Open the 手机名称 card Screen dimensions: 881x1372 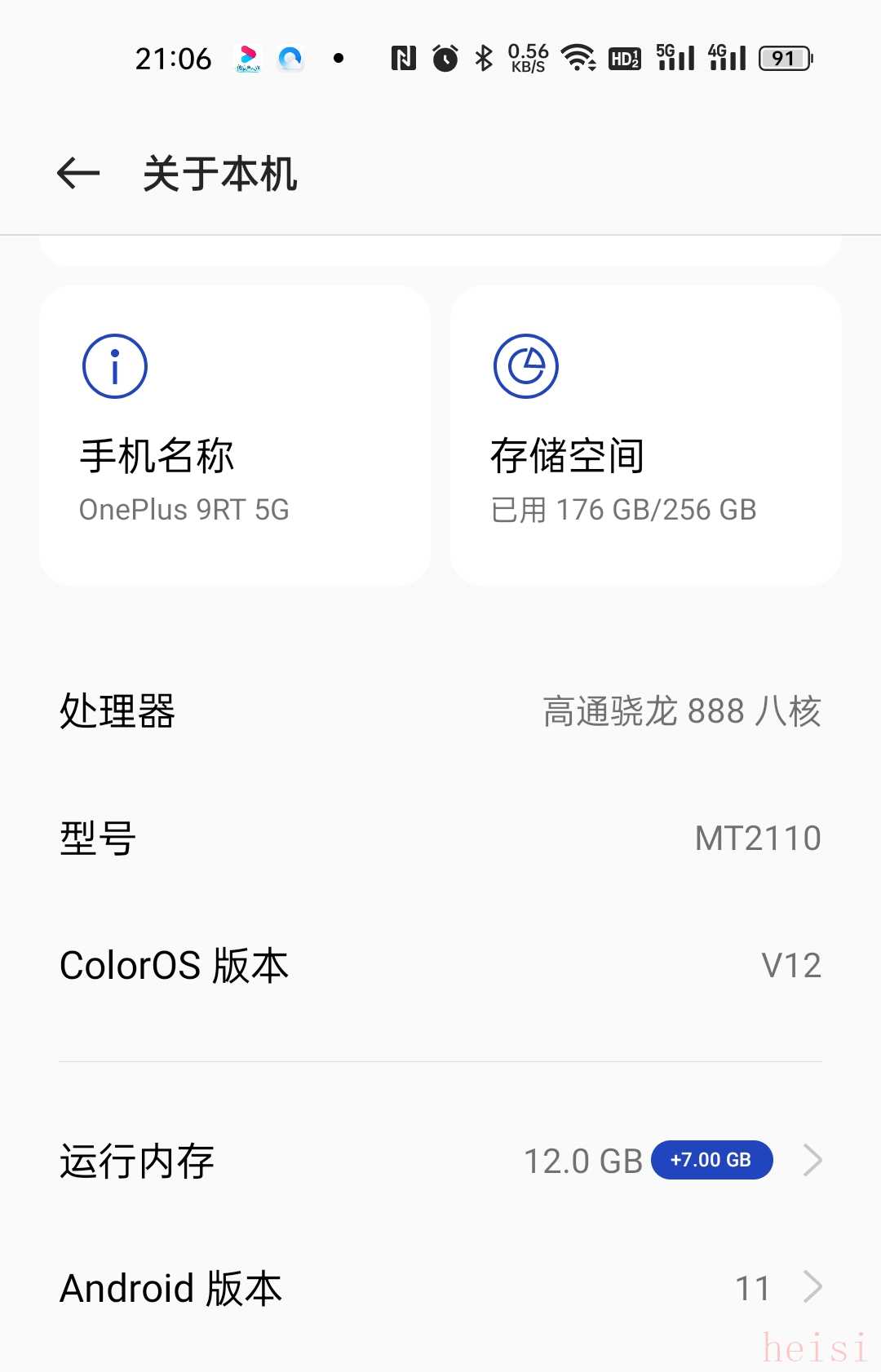pyautogui.click(x=235, y=436)
